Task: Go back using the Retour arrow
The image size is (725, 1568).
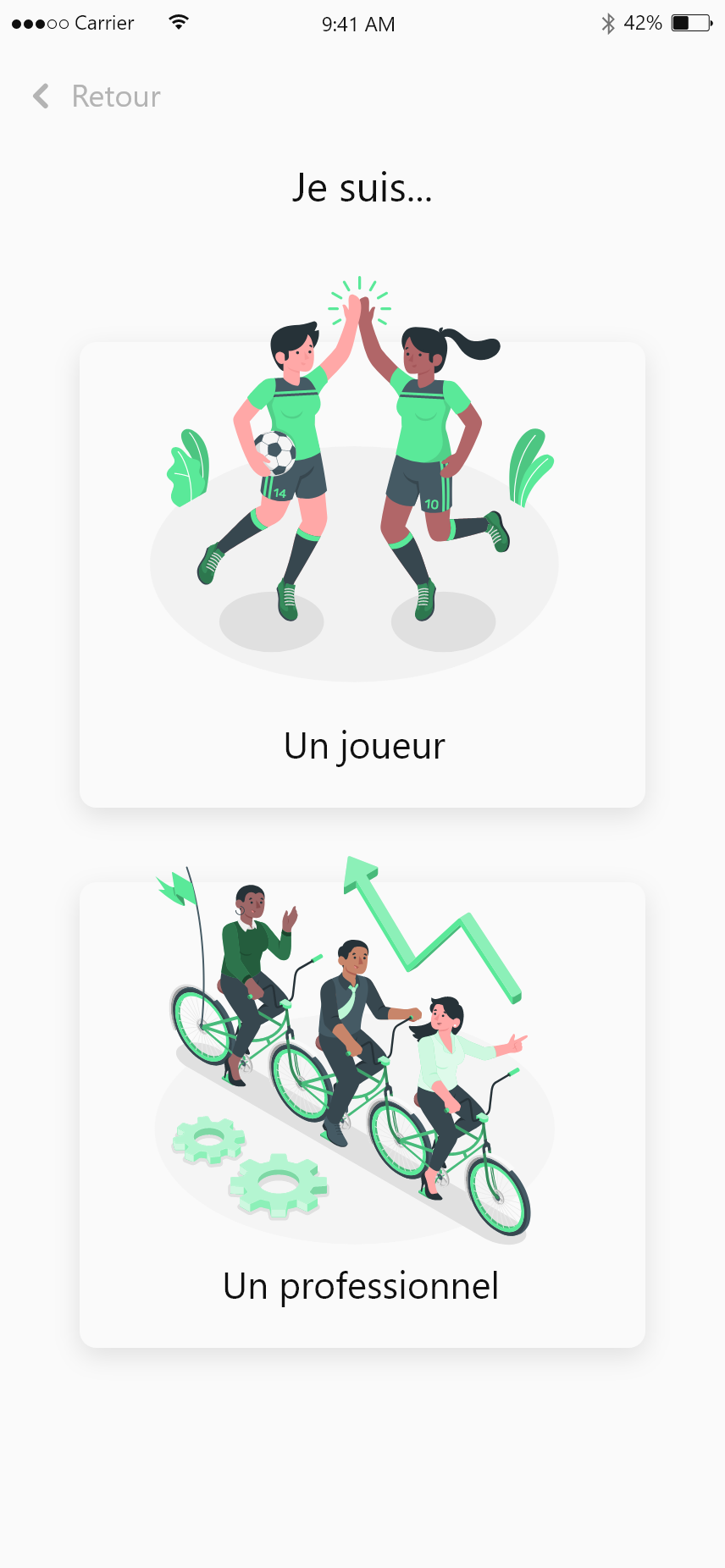Action: tap(41, 97)
